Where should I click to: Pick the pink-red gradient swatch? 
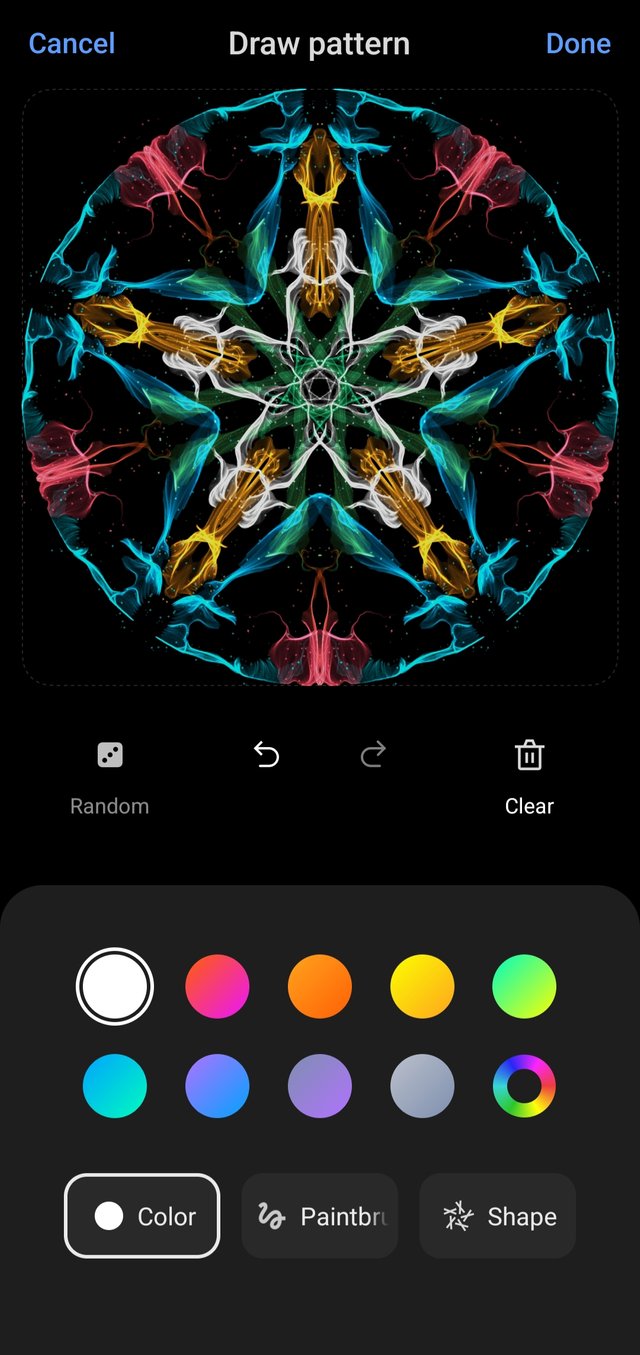(x=217, y=986)
